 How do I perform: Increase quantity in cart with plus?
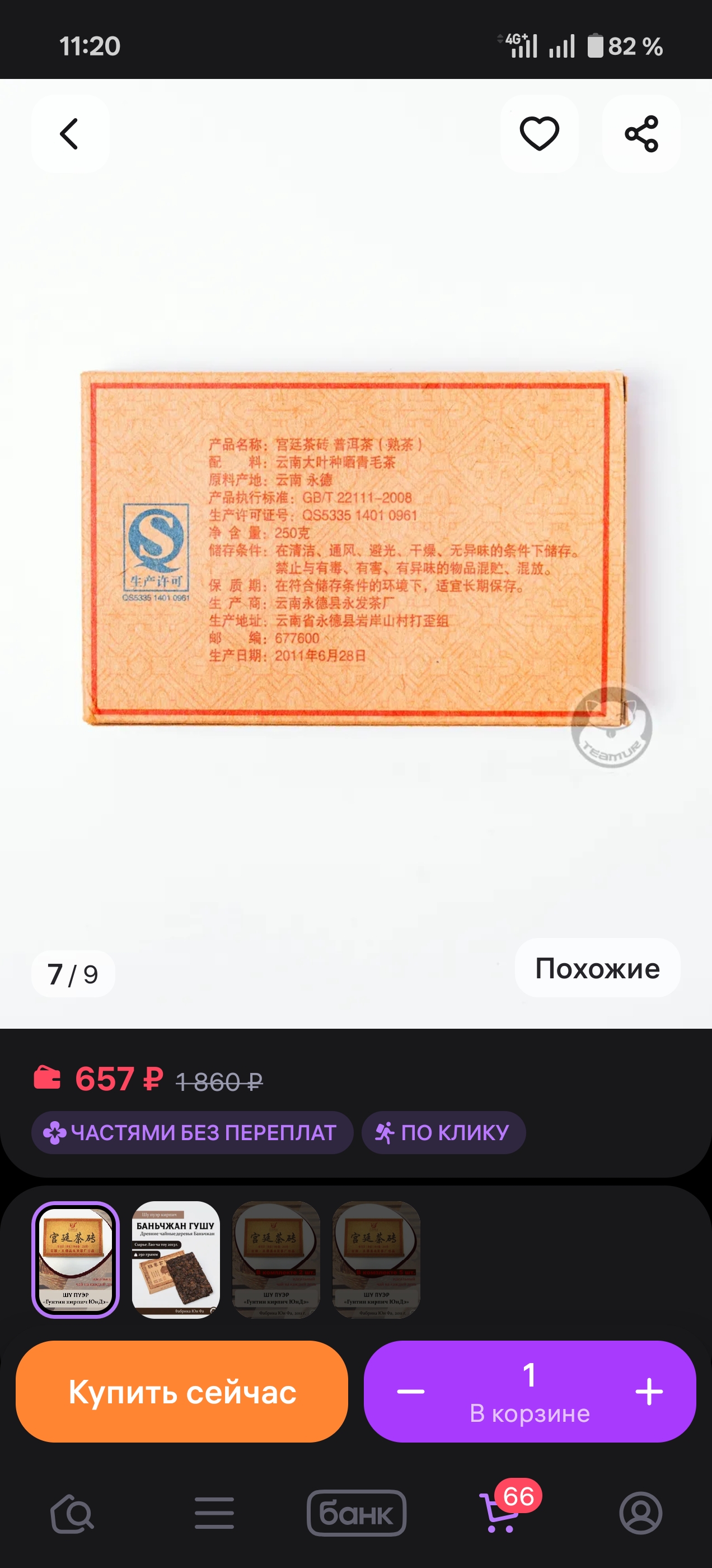coord(649,1392)
